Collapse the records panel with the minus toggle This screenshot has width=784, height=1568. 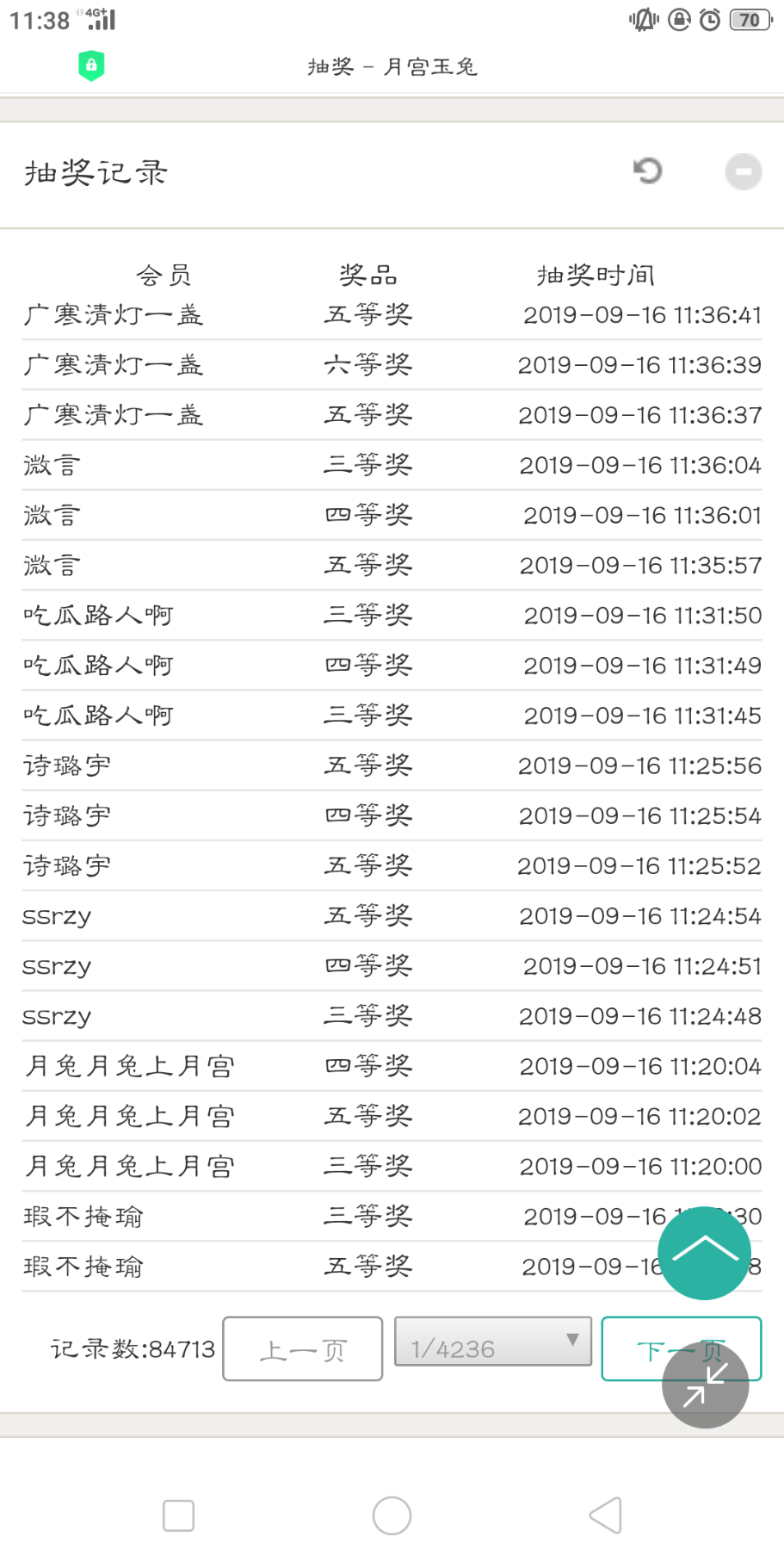coord(742,171)
